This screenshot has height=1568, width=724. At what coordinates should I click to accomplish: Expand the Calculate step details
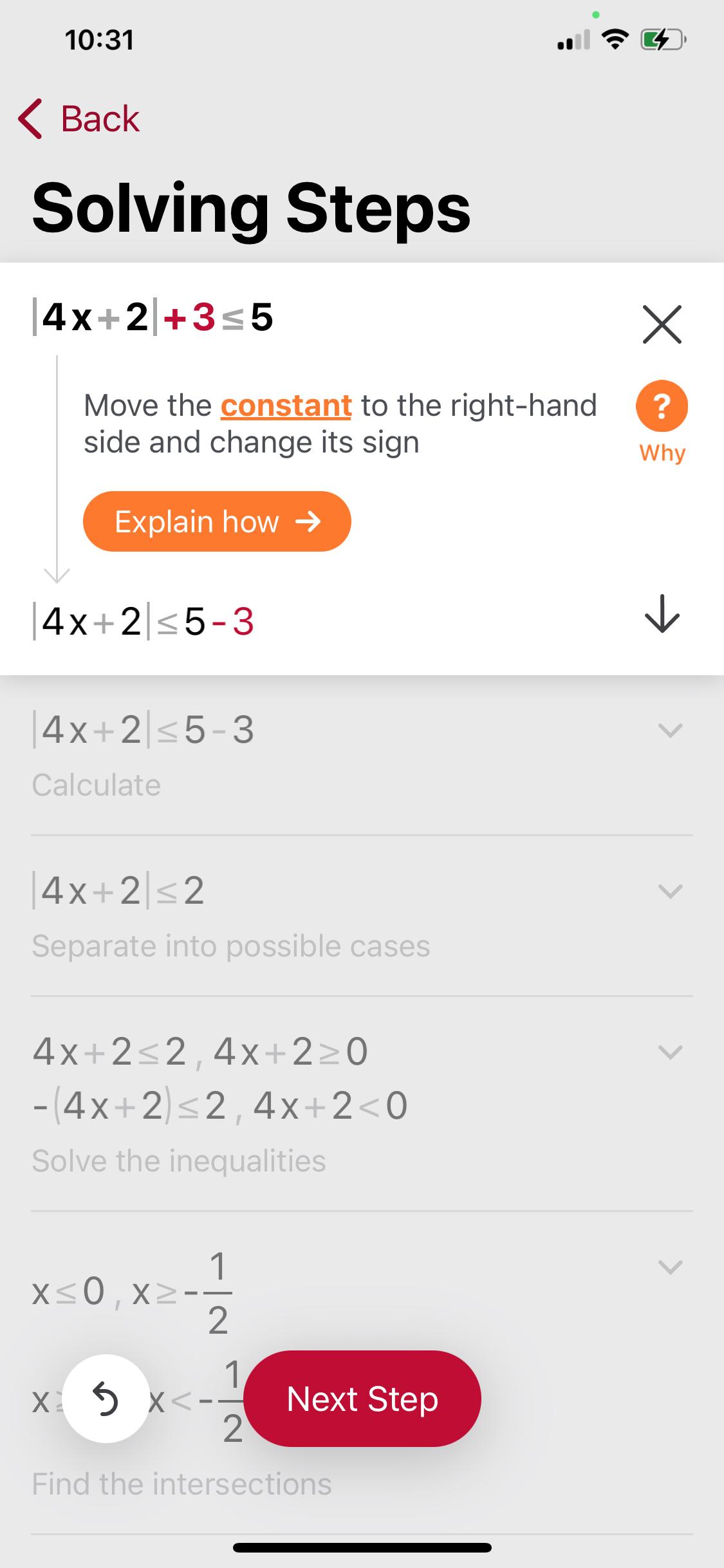669,729
